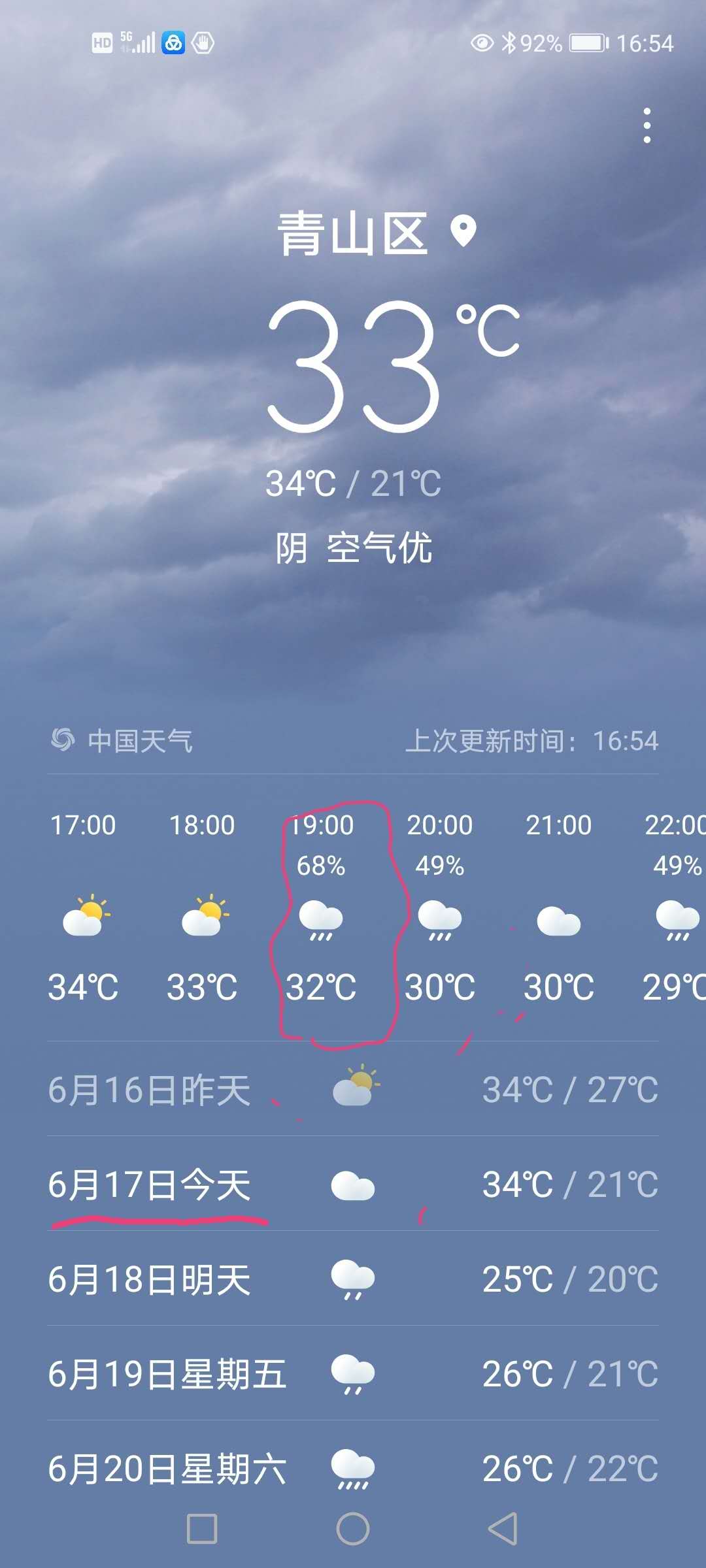Go back using the system back button

point(503,1529)
